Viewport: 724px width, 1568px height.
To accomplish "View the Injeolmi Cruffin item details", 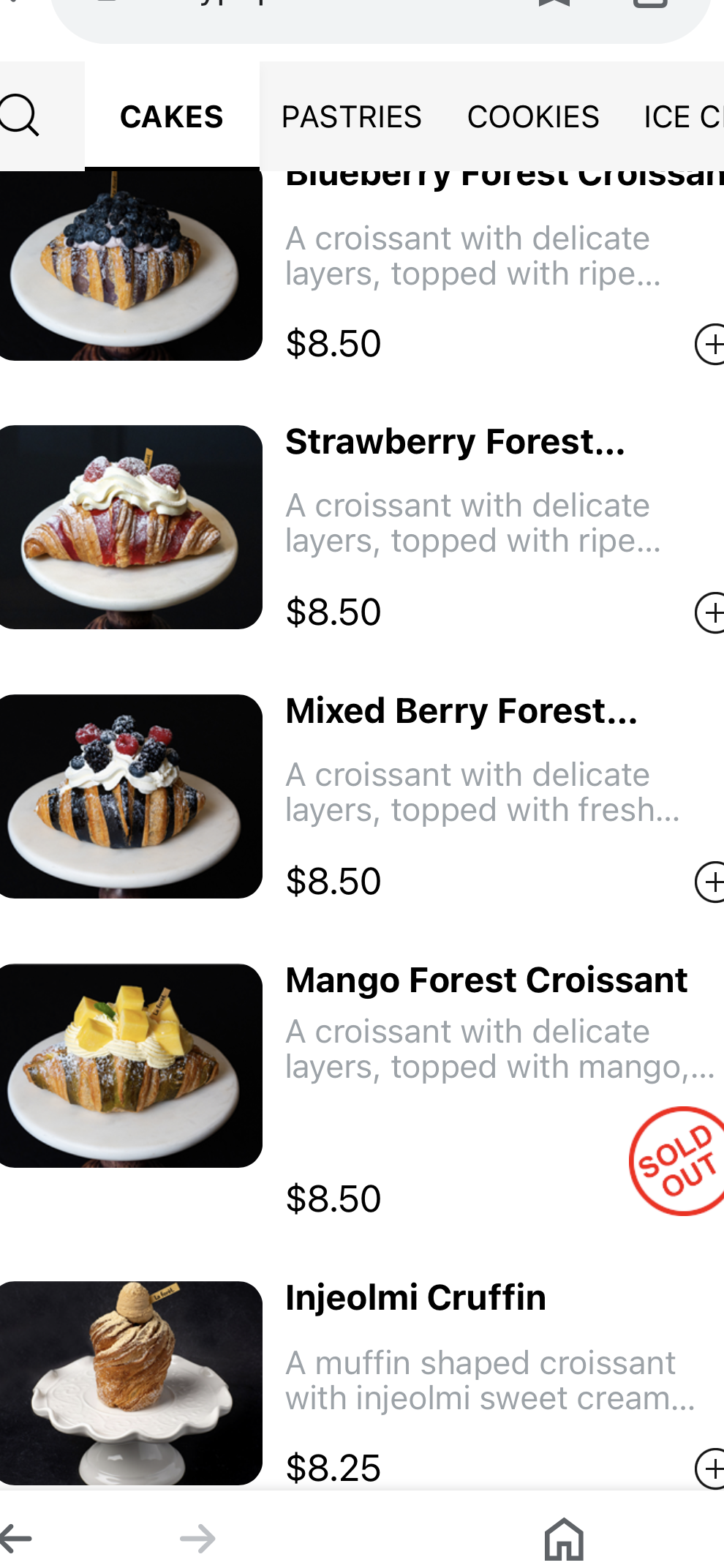I will tap(415, 1298).
